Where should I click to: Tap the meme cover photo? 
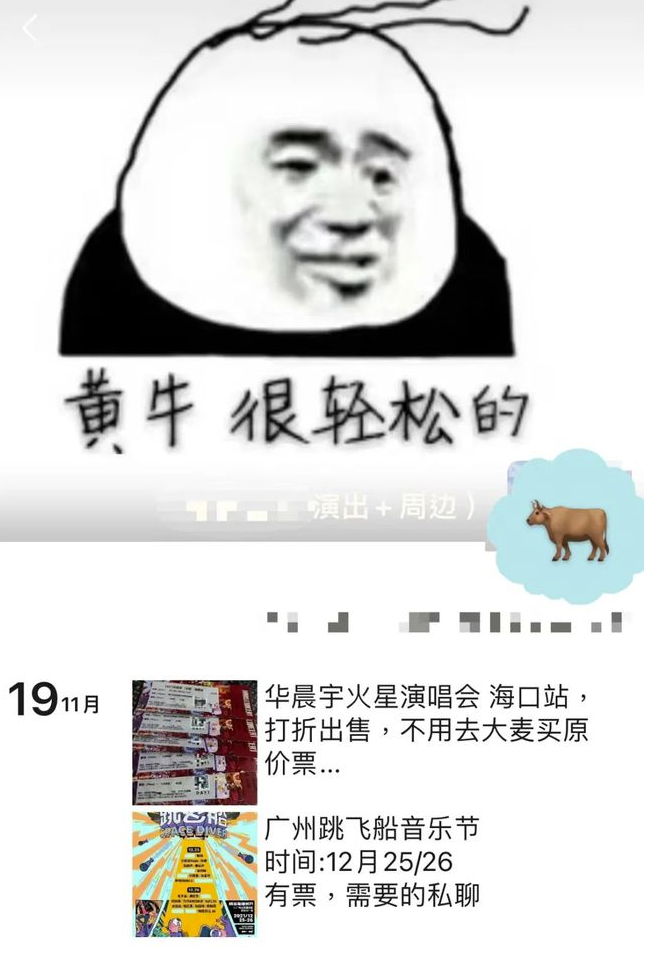coord(300,250)
